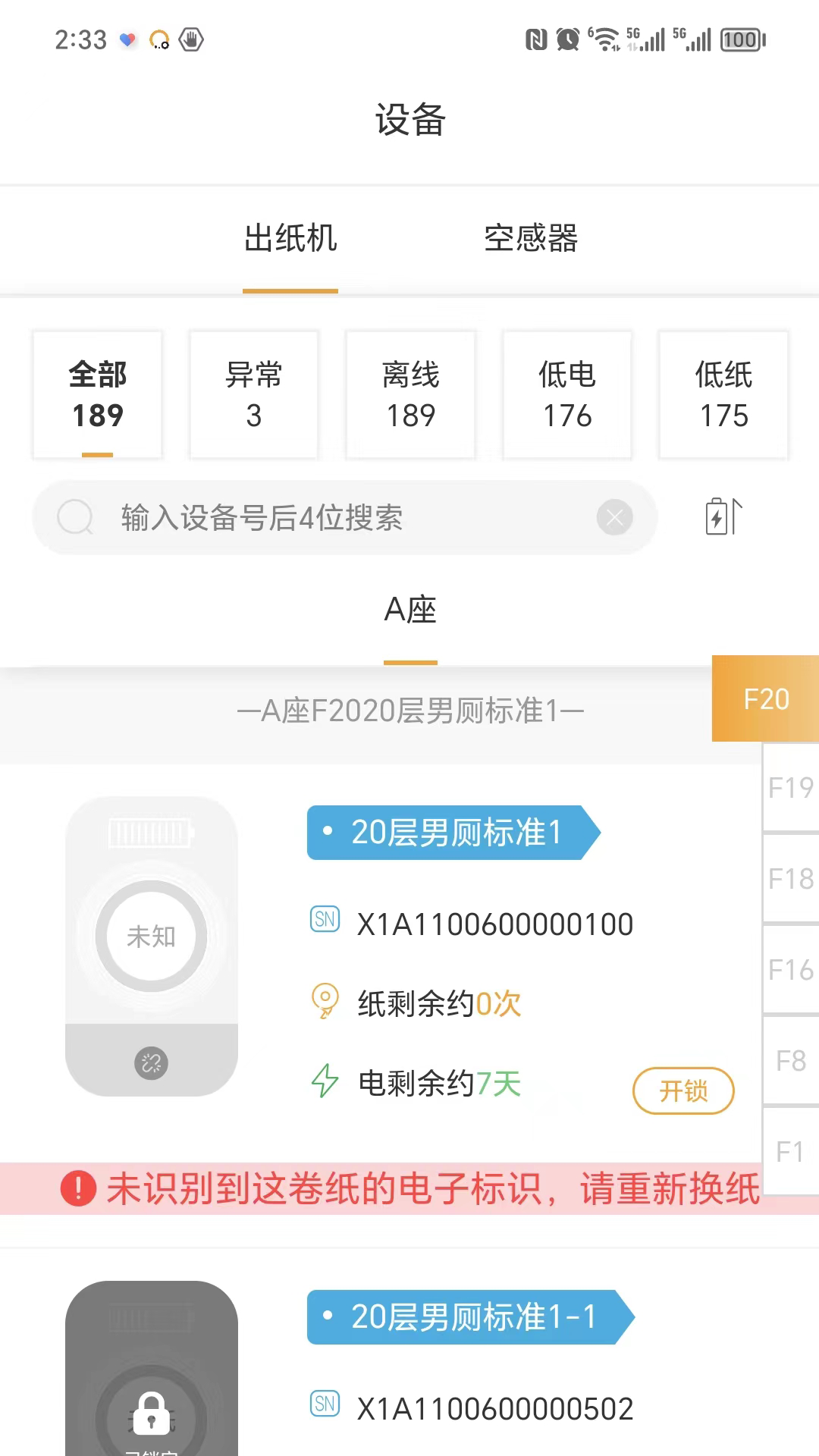The width and height of the screenshot is (819, 1456).
Task: Toggle the 低电 176 filter
Action: tap(567, 394)
